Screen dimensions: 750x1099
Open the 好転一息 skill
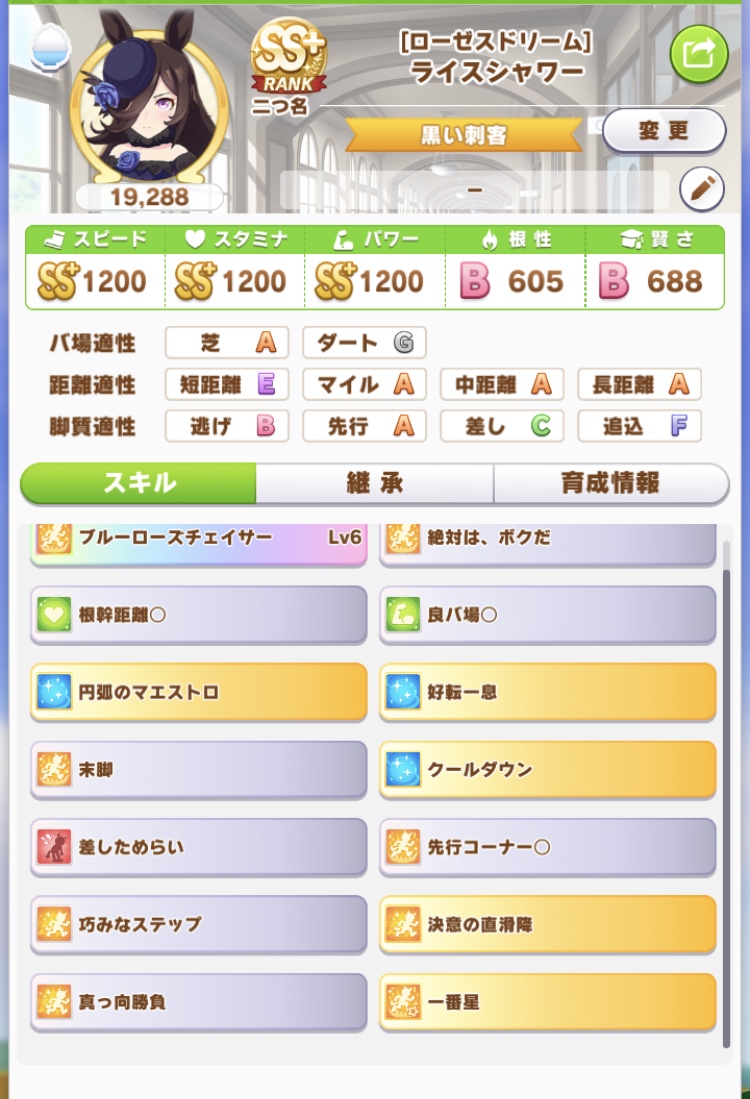click(x=547, y=692)
